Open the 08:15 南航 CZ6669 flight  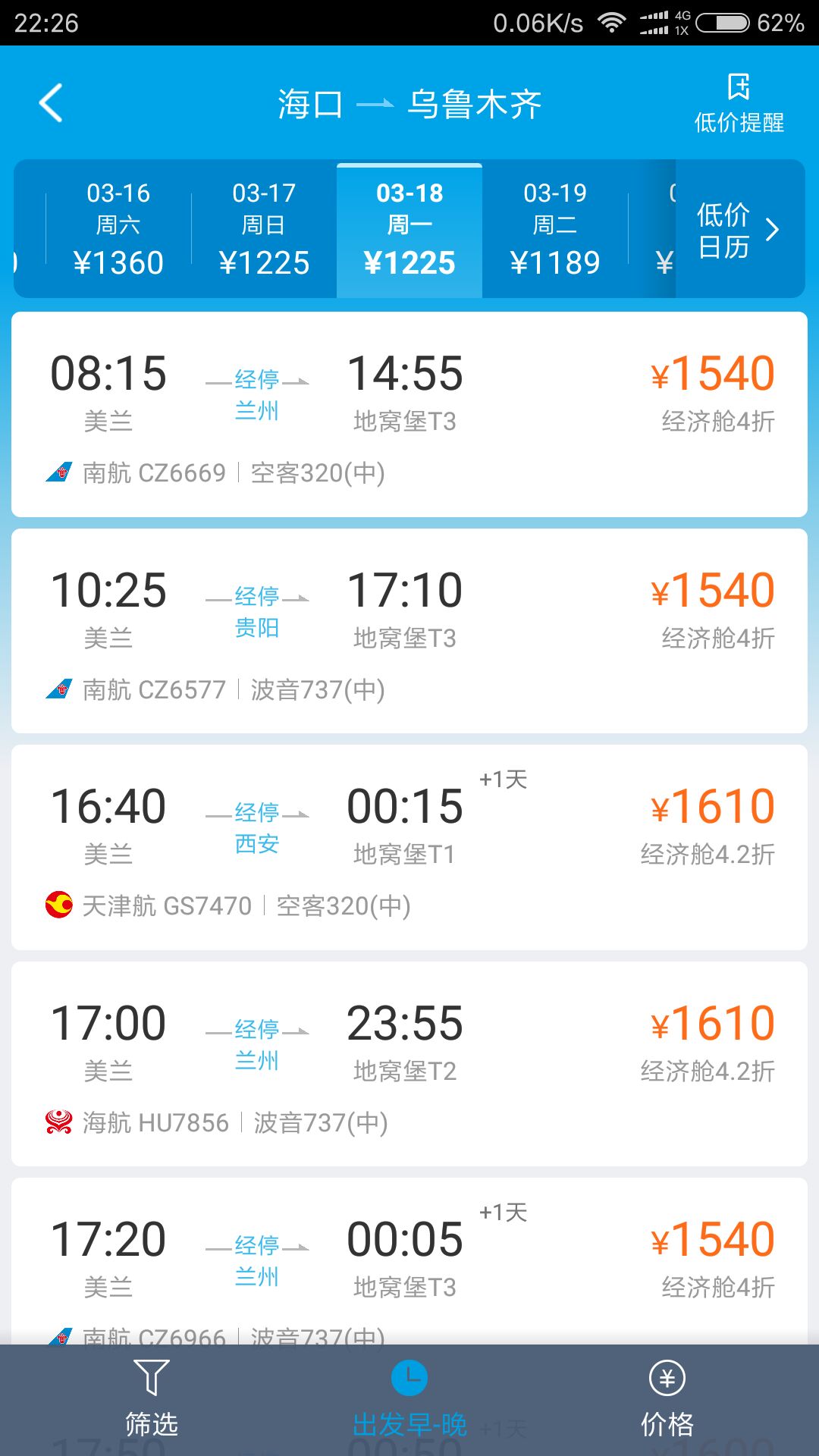pyautogui.click(x=409, y=415)
